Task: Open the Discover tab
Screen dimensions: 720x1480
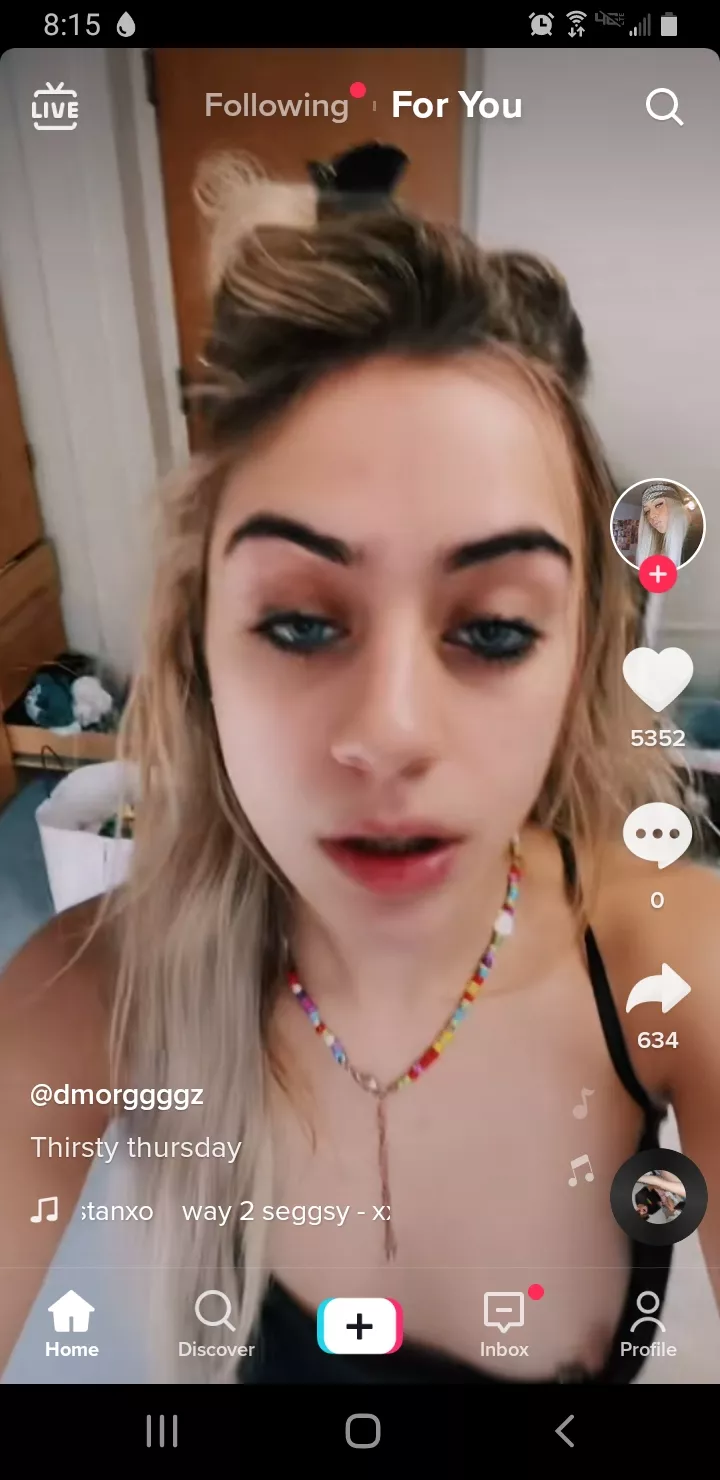Action: coord(216,1323)
